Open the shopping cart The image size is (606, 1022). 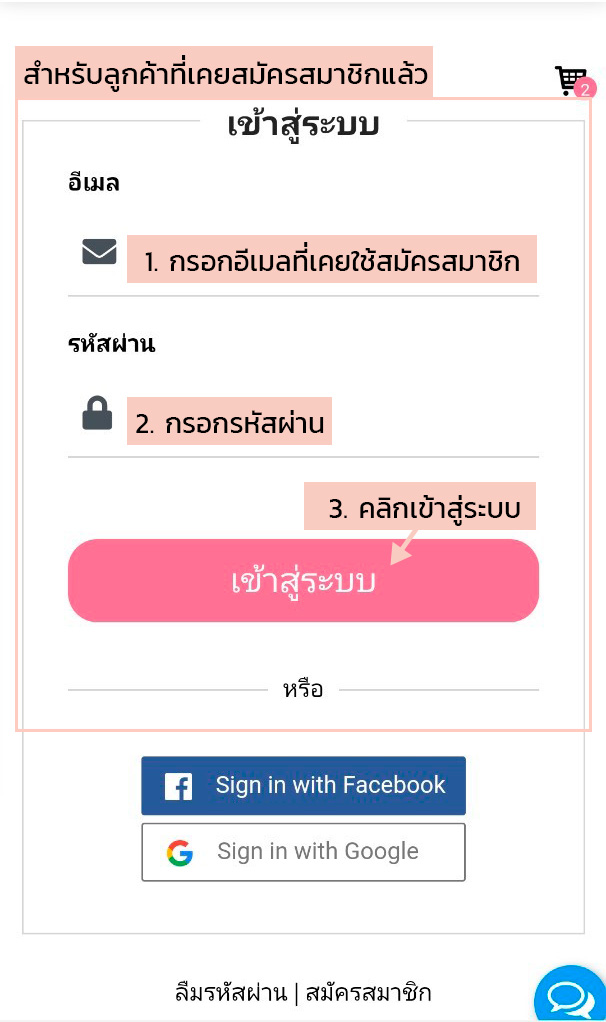(x=572, y=80)
